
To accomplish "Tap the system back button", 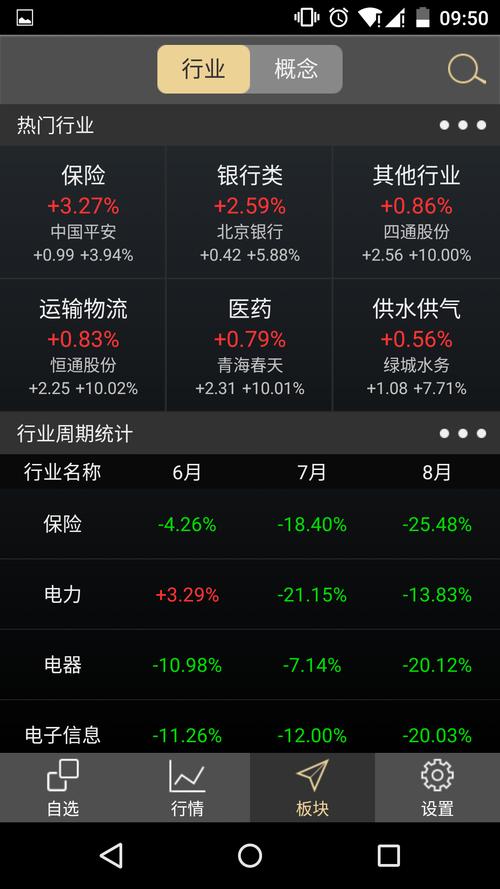I will (111, 856).
